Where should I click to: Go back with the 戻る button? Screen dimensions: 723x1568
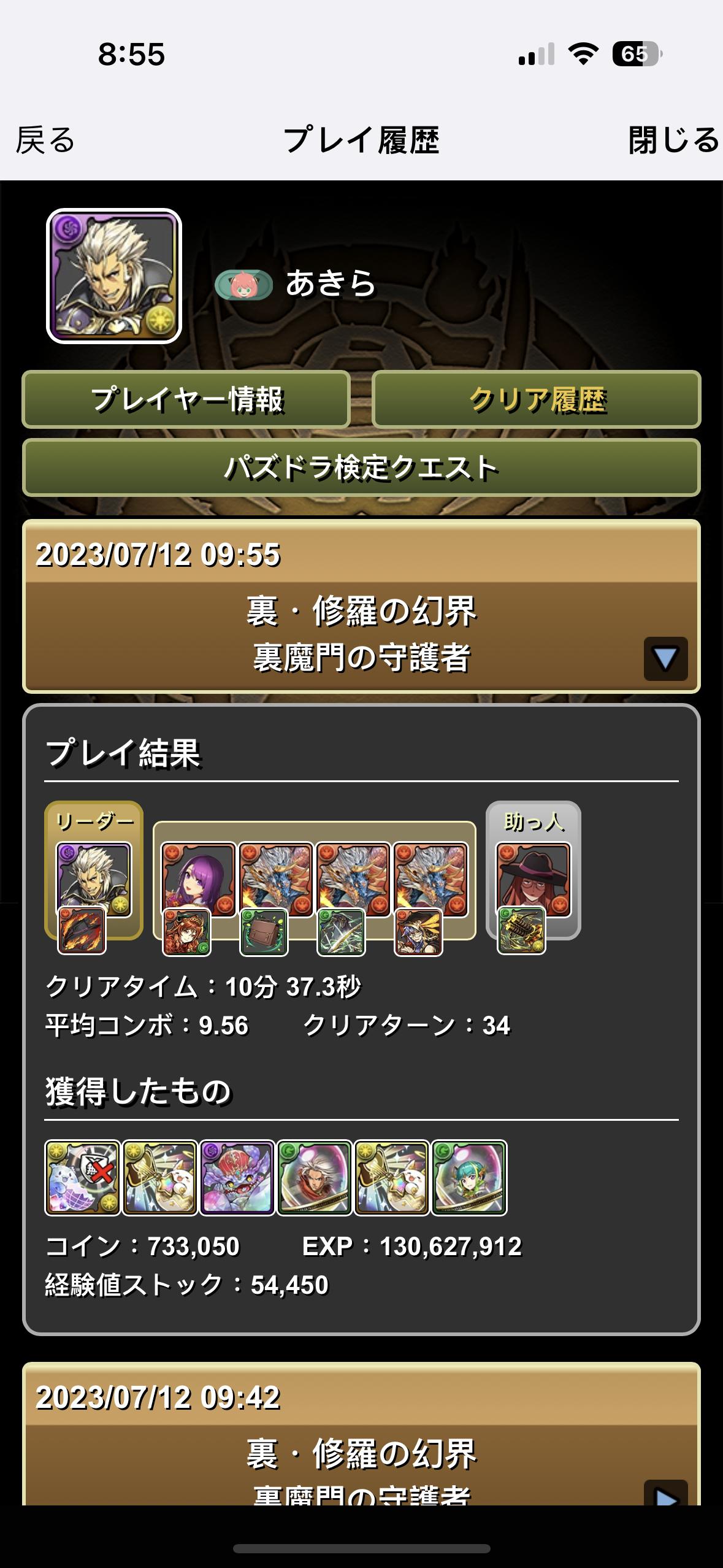(x=45, y=140)
